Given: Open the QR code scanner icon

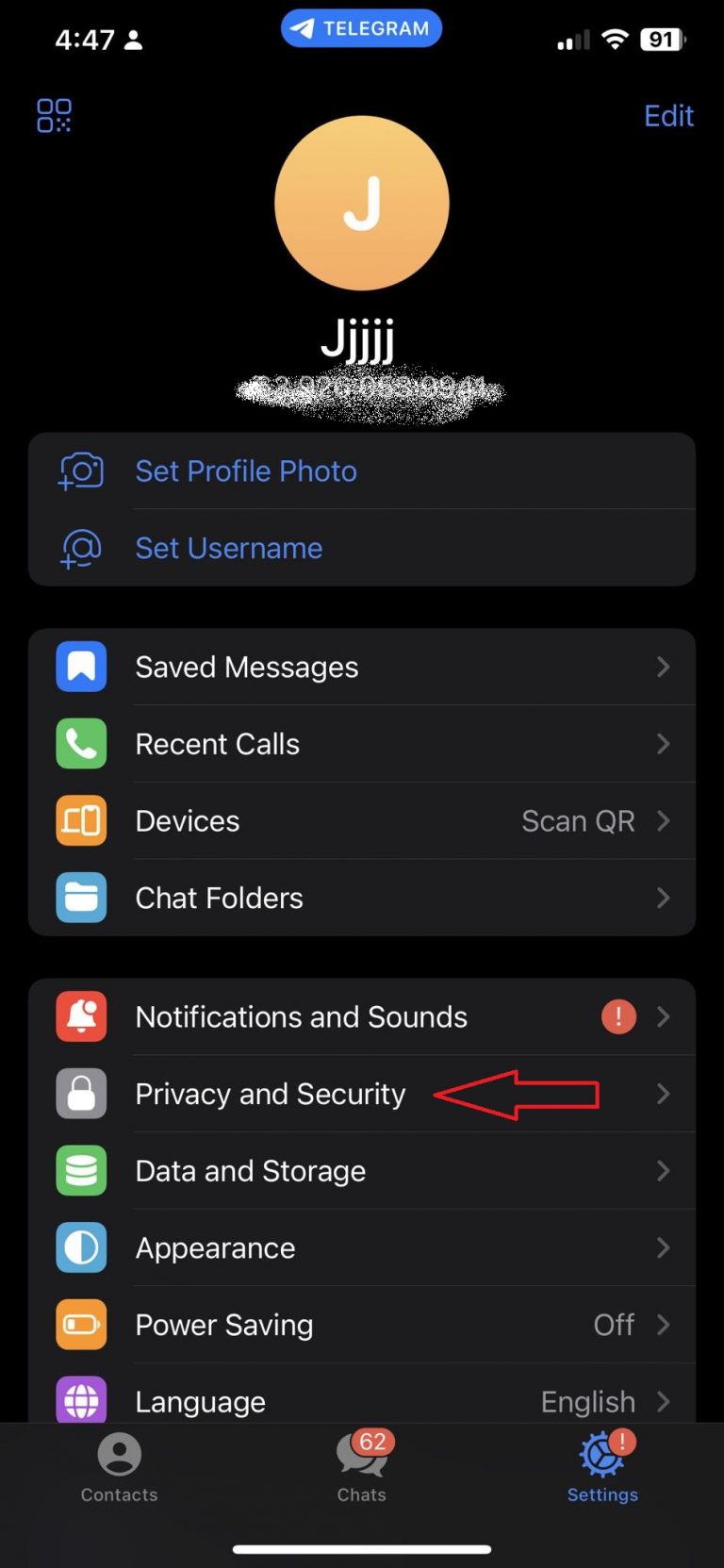Looking at the screenshot, I should tap(54, 116).
